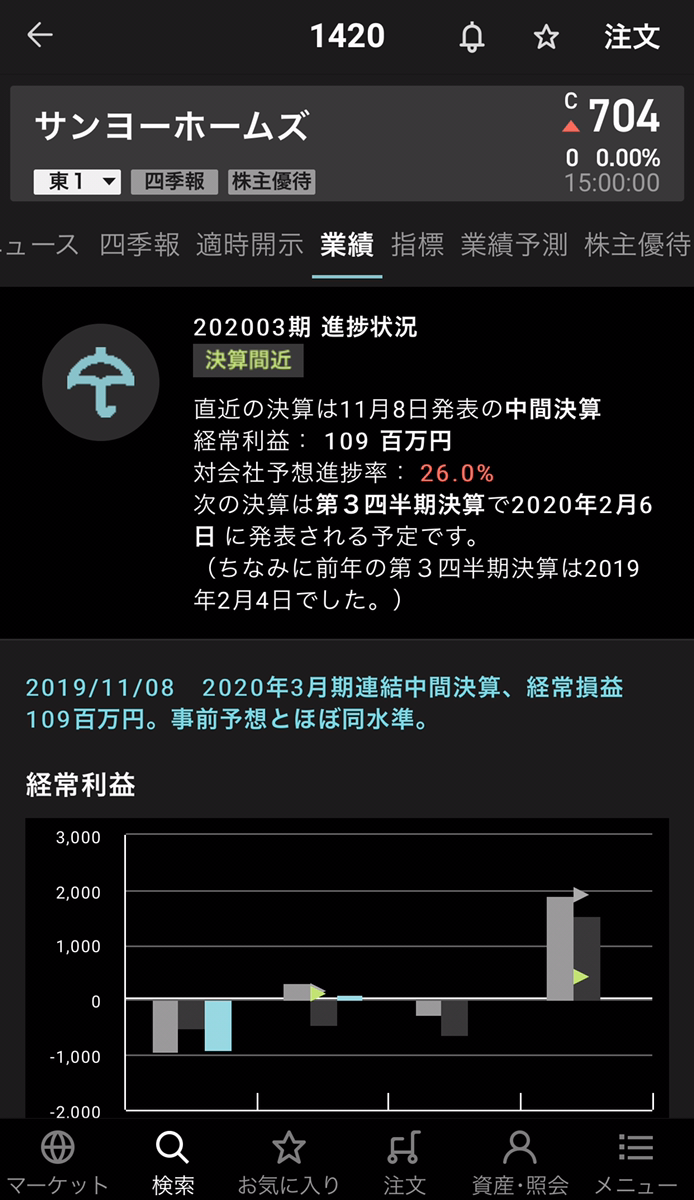Open the price alert bell
This screenshot has width=694, height=1200.
coord(471,37)
